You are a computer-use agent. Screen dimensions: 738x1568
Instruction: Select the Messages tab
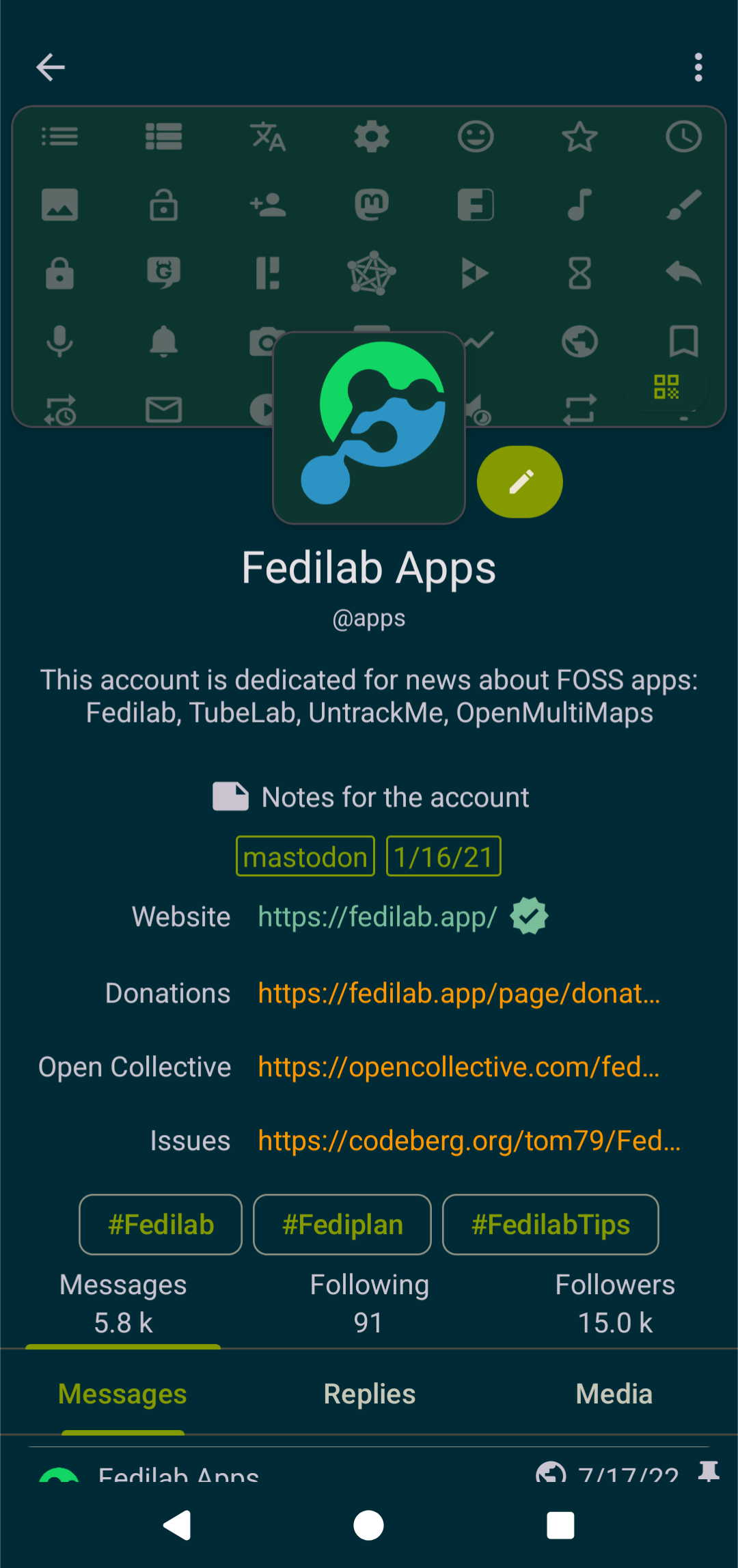pos(122,1393)
